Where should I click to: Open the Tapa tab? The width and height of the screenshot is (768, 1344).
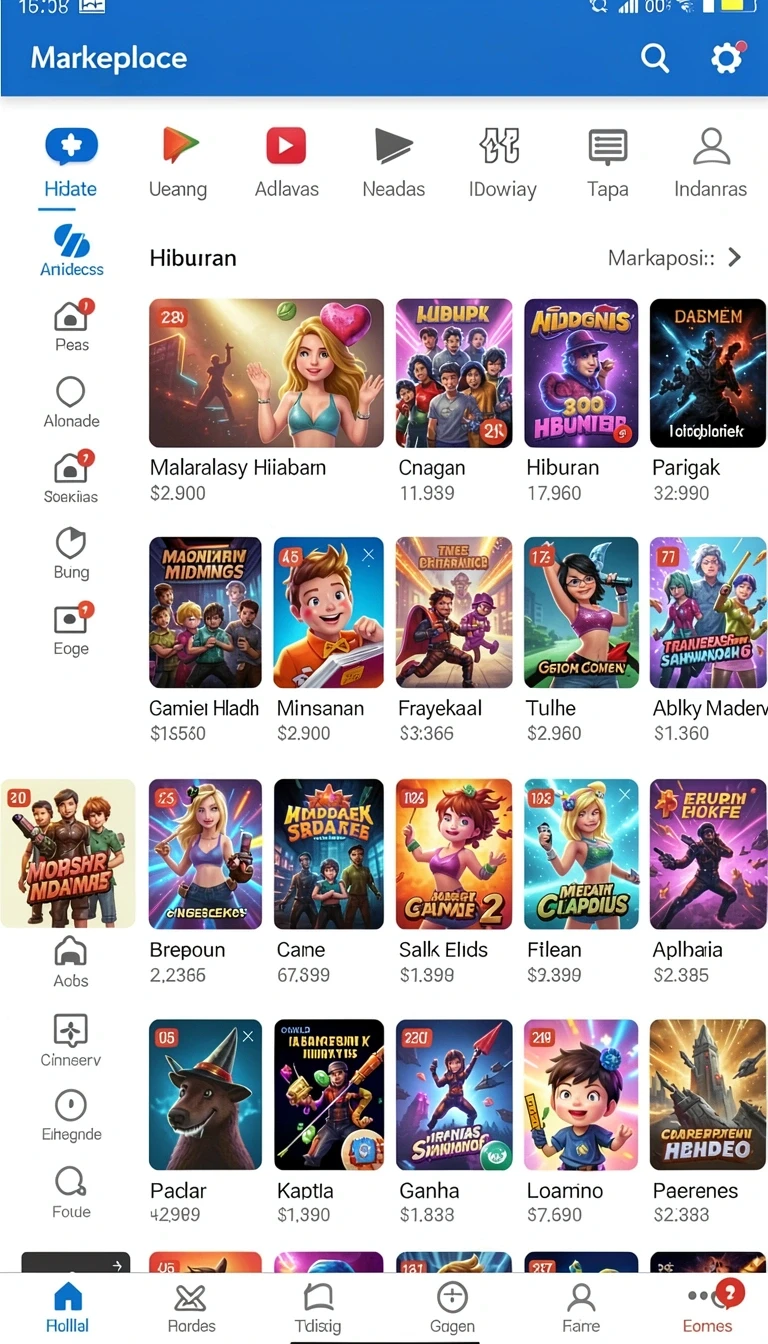tap(607, 164)
